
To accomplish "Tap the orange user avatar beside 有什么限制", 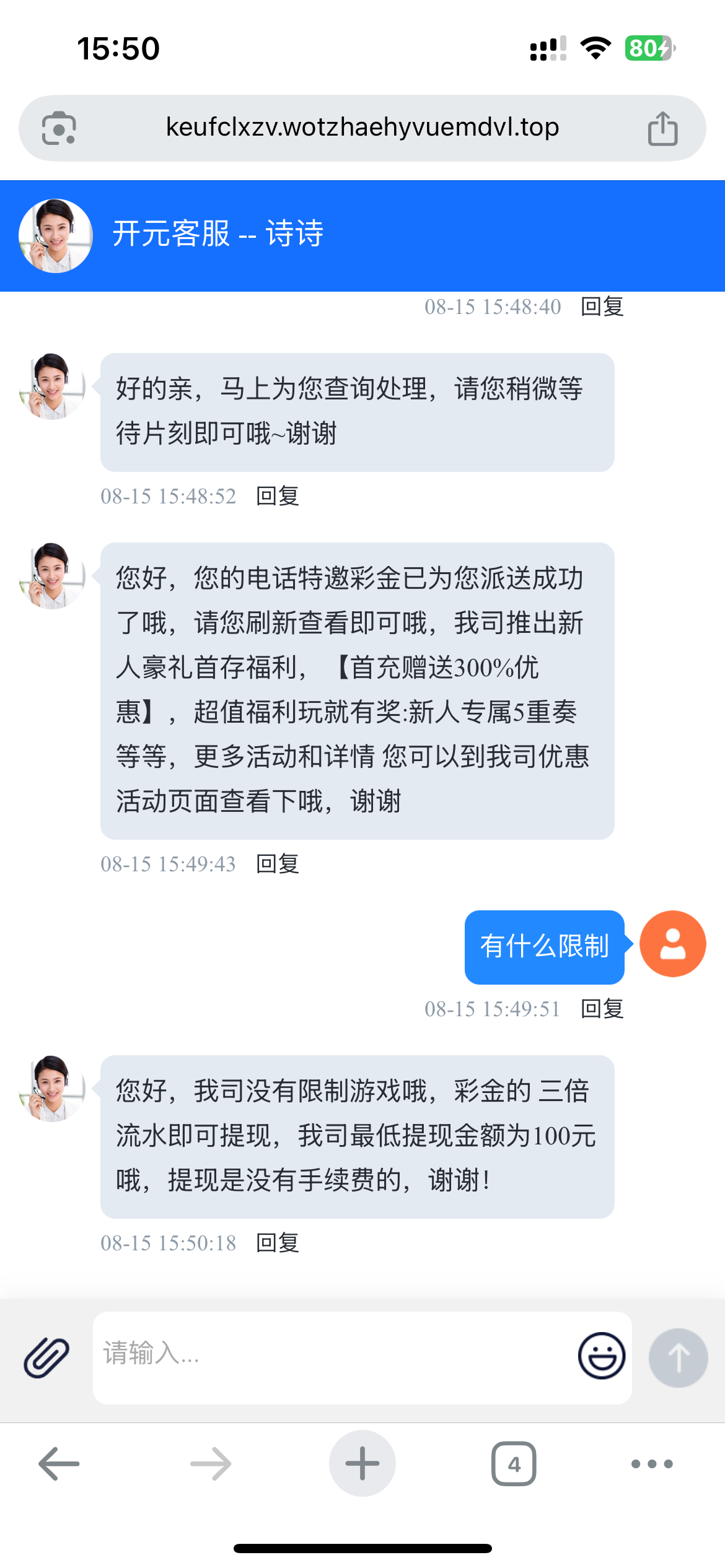I will 672,943.
